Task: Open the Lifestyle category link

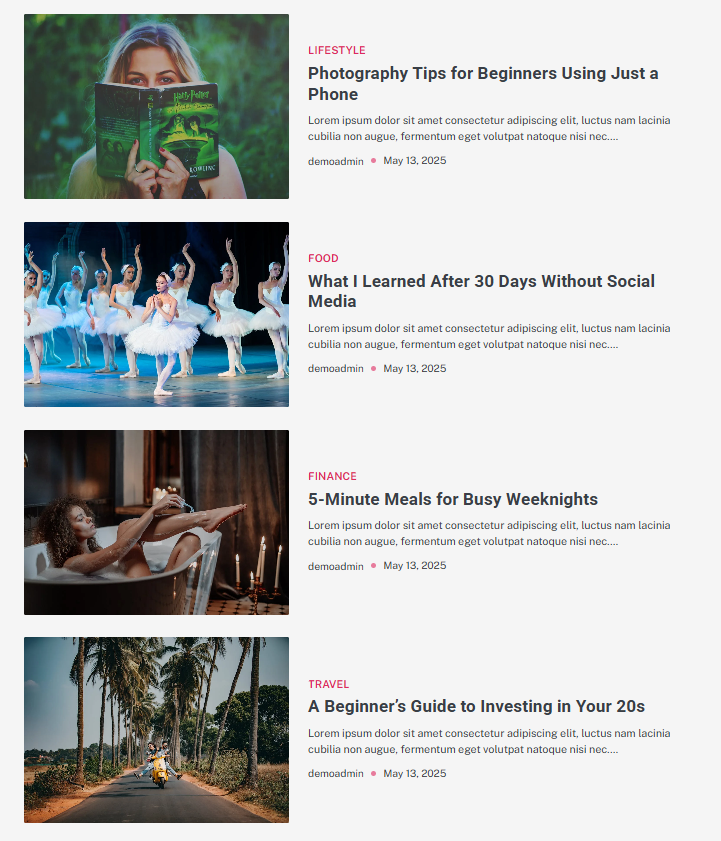Action: point(336,50)
